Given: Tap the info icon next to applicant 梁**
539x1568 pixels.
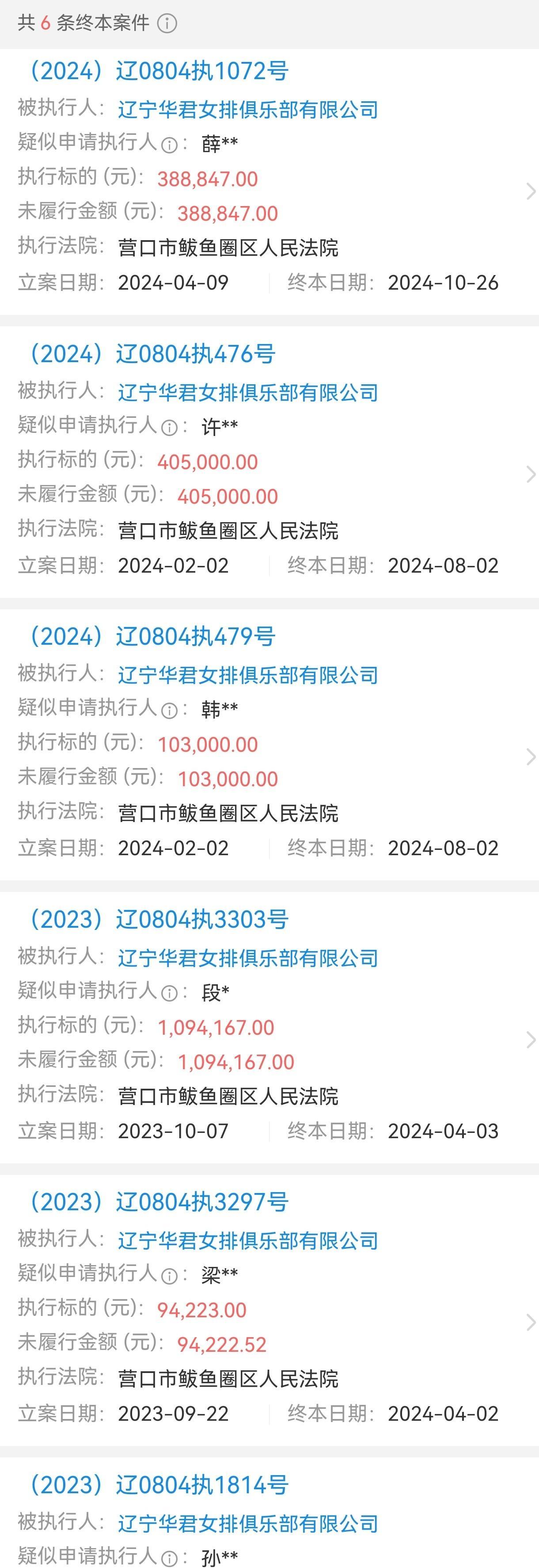Looking at the screenshot, I should (x=170, y=1275).
